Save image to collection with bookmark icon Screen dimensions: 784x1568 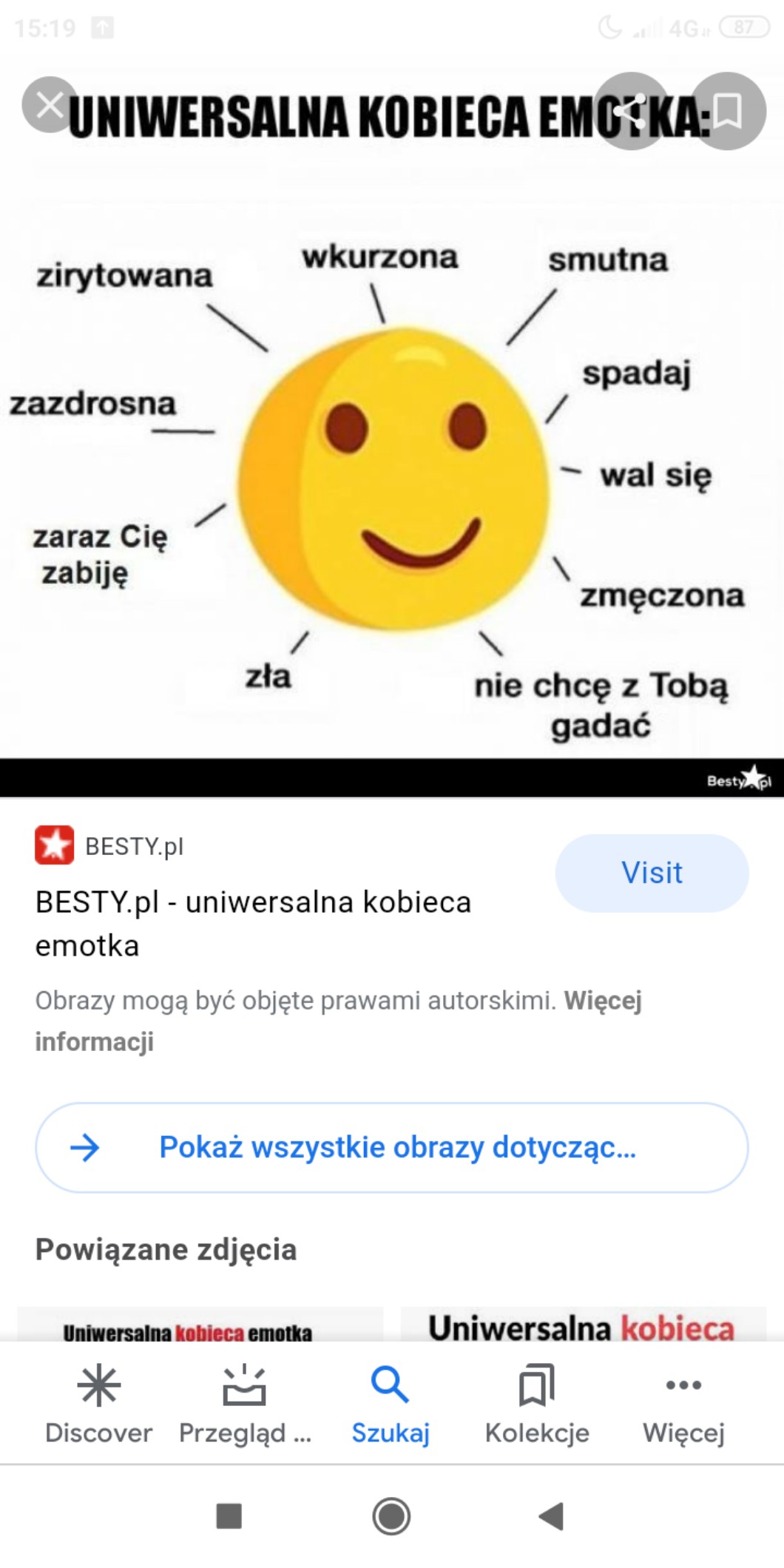[x=728, y=111]
